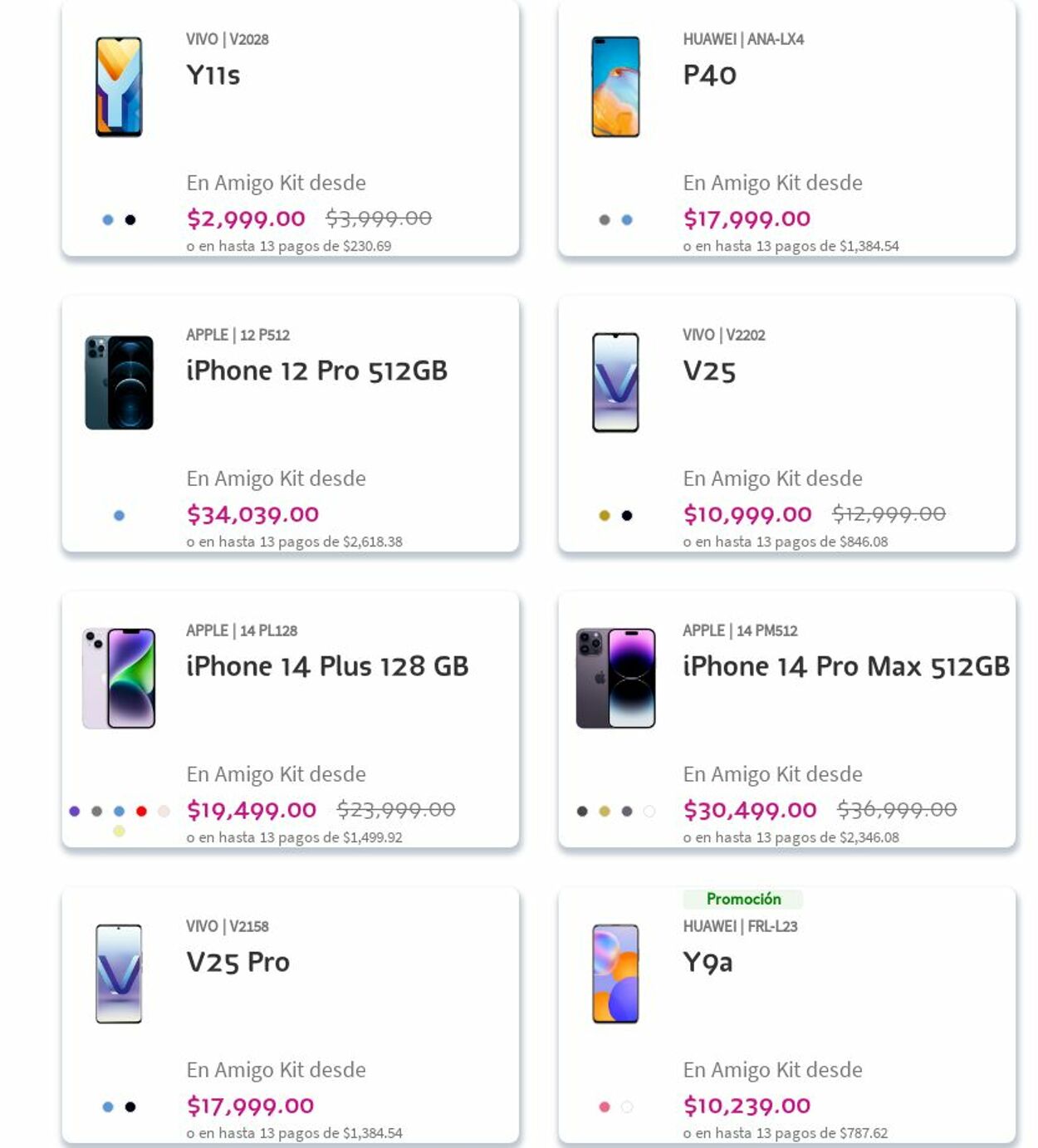Choose blue color for Huawei P40
Screen dimensions: 1038x1148
click(x=627, y=220)
